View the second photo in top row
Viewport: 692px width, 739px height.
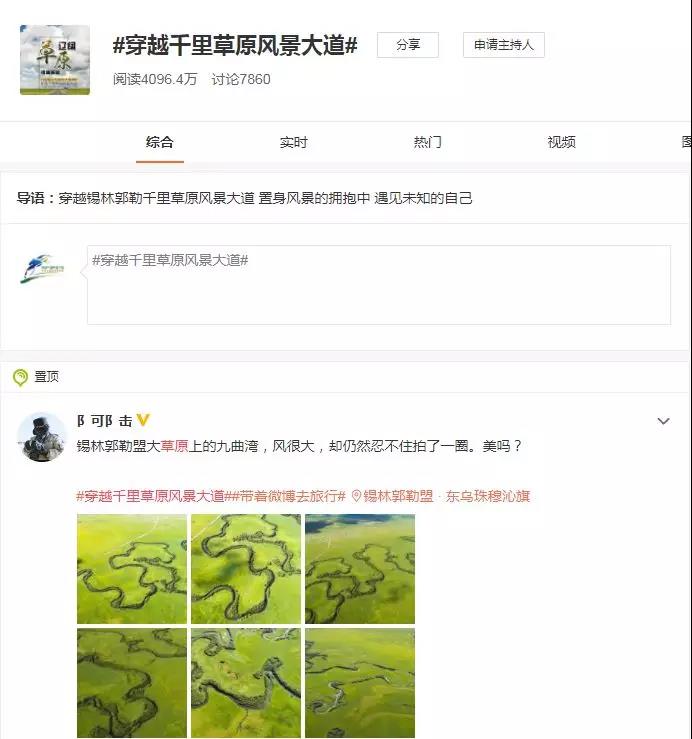(246, 568)
